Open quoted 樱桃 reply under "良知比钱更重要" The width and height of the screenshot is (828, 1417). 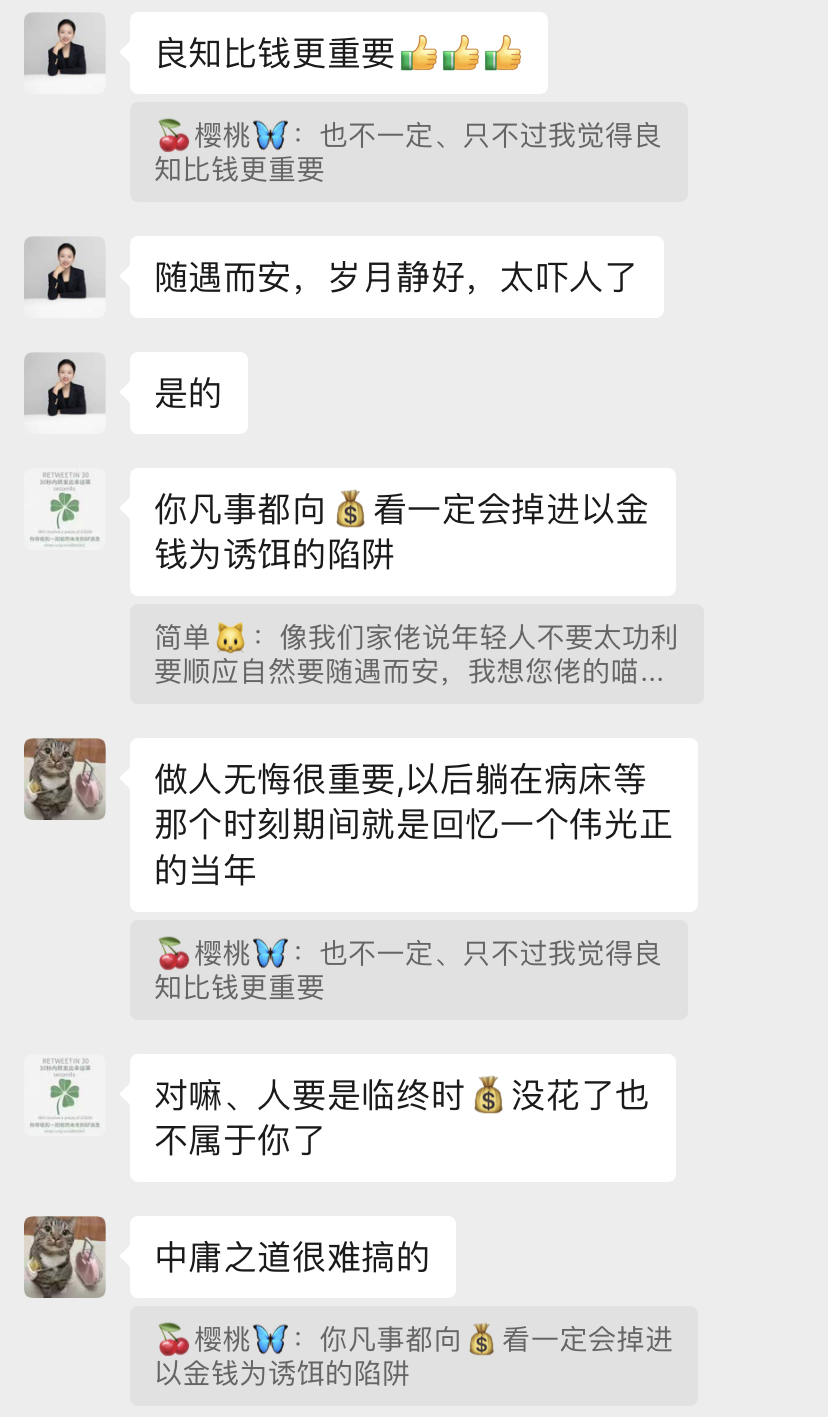(x=408, y=152)
